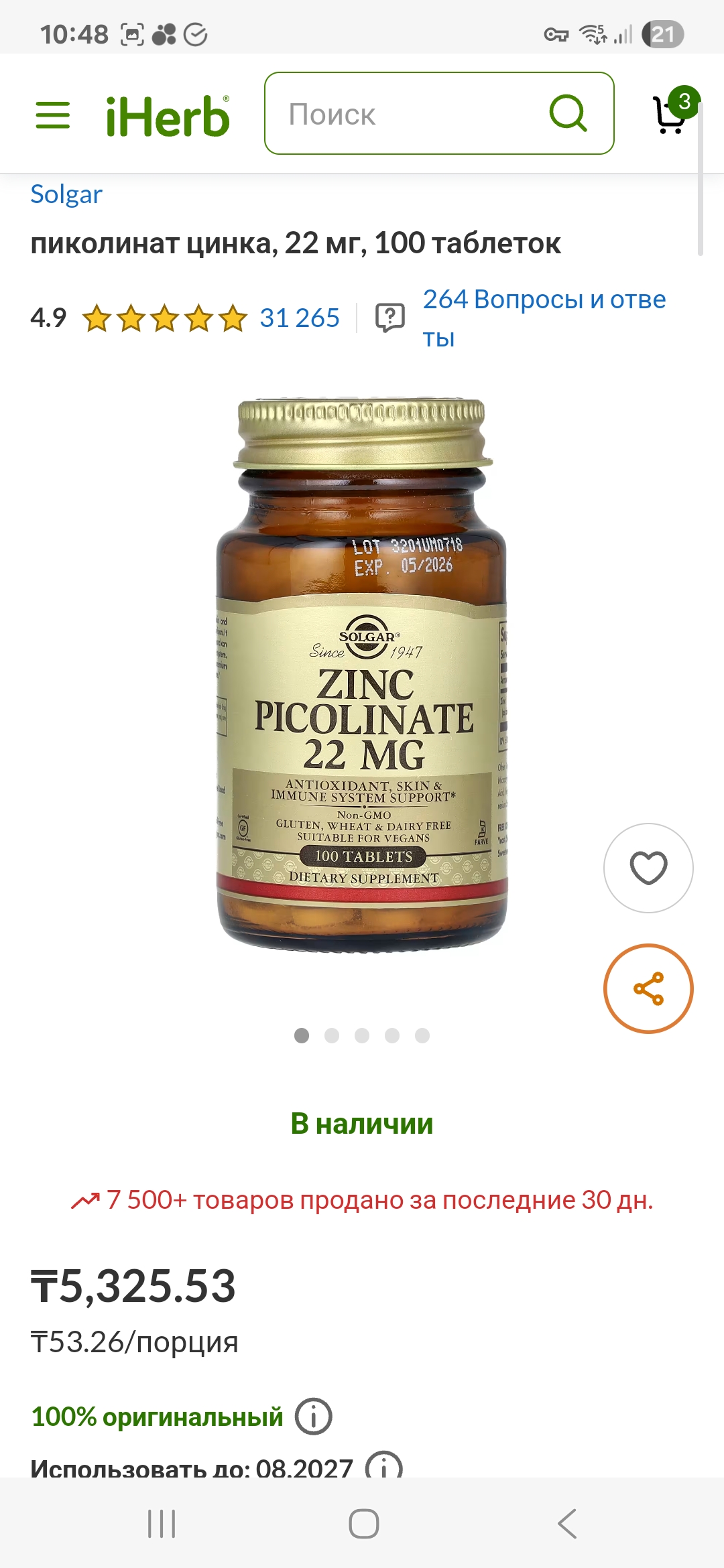Open the 31 265 reviews link
The image size is (724, 1568).
pyautogui.click(x=300, y=318)
